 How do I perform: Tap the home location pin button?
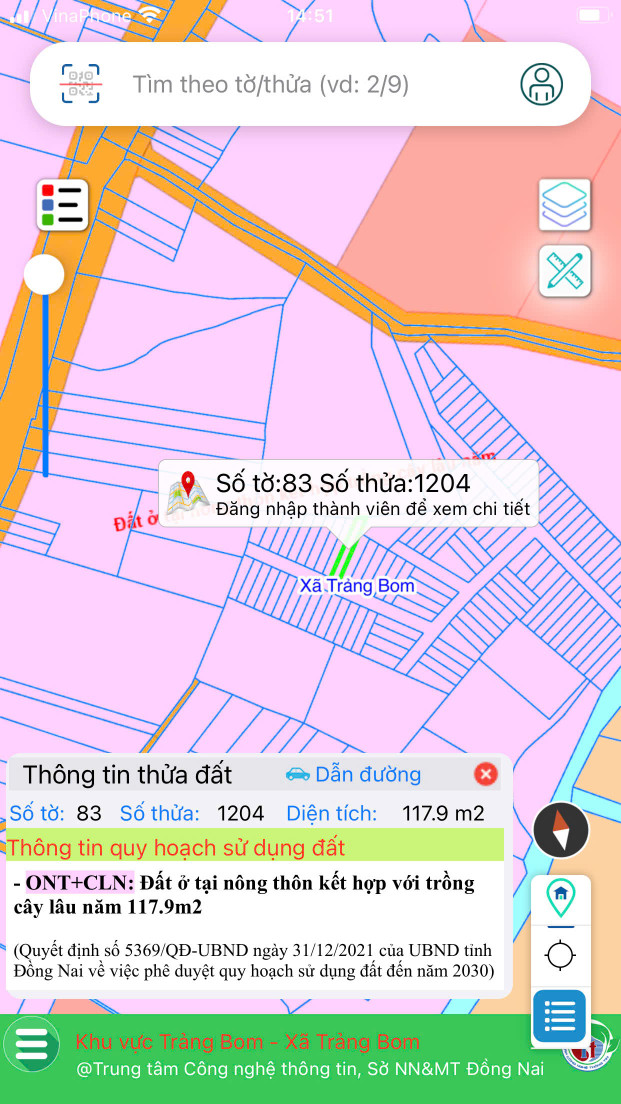coord(561,897)
